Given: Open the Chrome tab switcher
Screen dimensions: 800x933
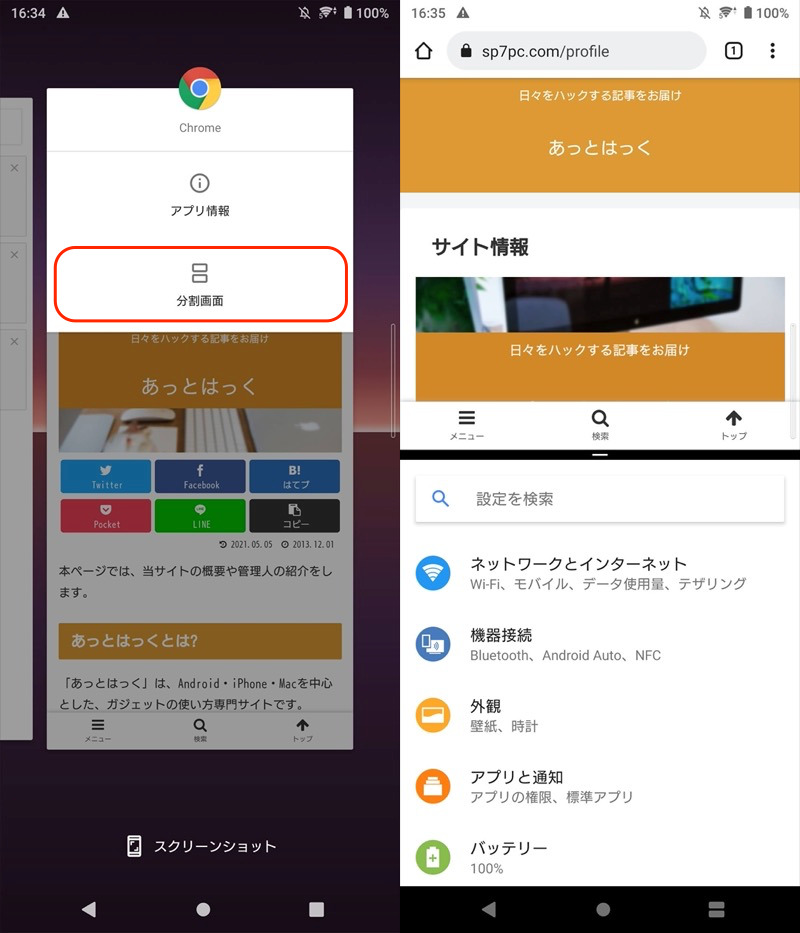Looking at the screenshot, I should pos(733,51).
